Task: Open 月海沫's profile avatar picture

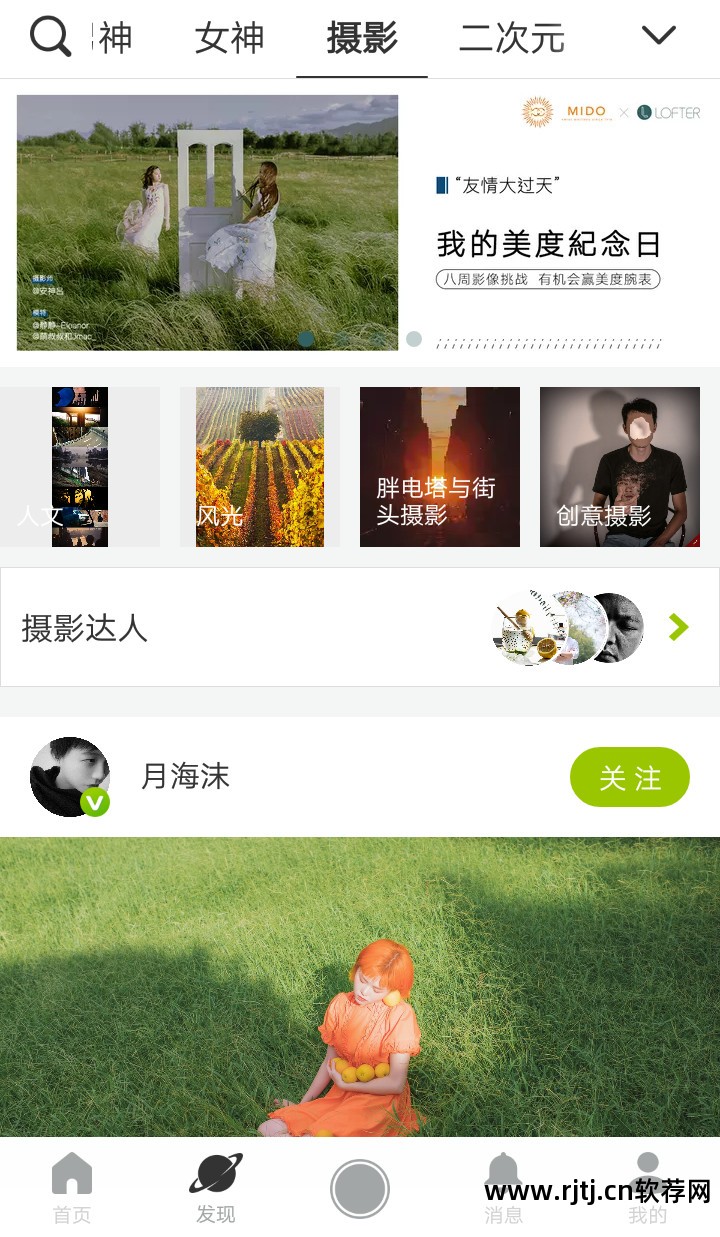Action: (x=68, y=776)
